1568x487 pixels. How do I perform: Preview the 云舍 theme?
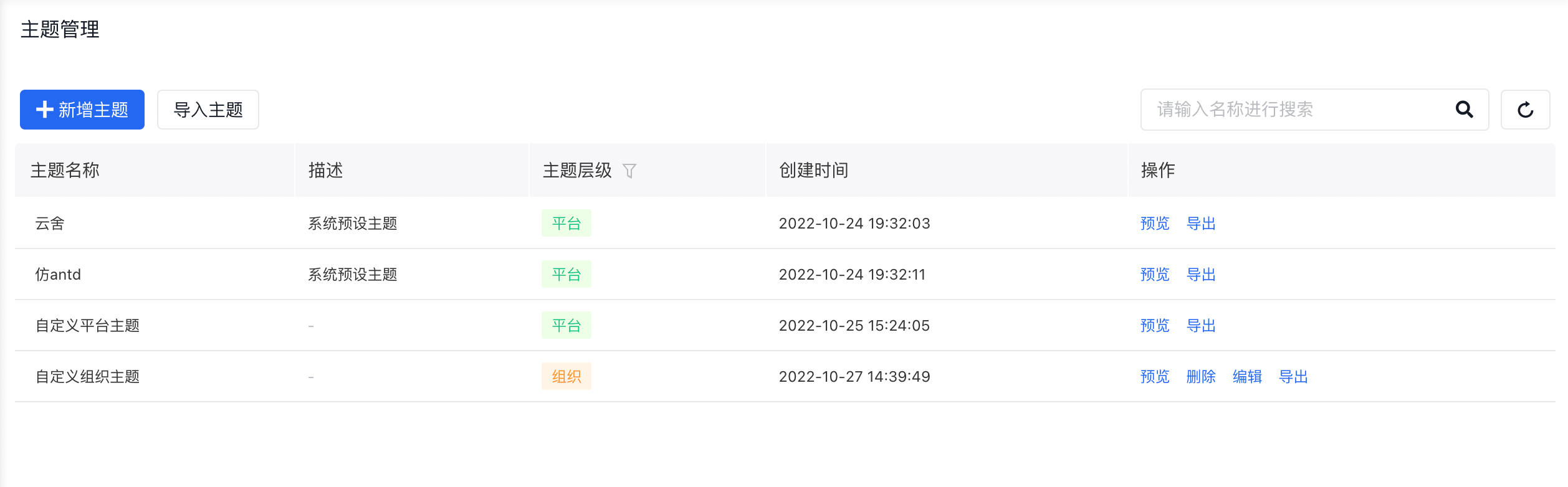coord(1155,224)
